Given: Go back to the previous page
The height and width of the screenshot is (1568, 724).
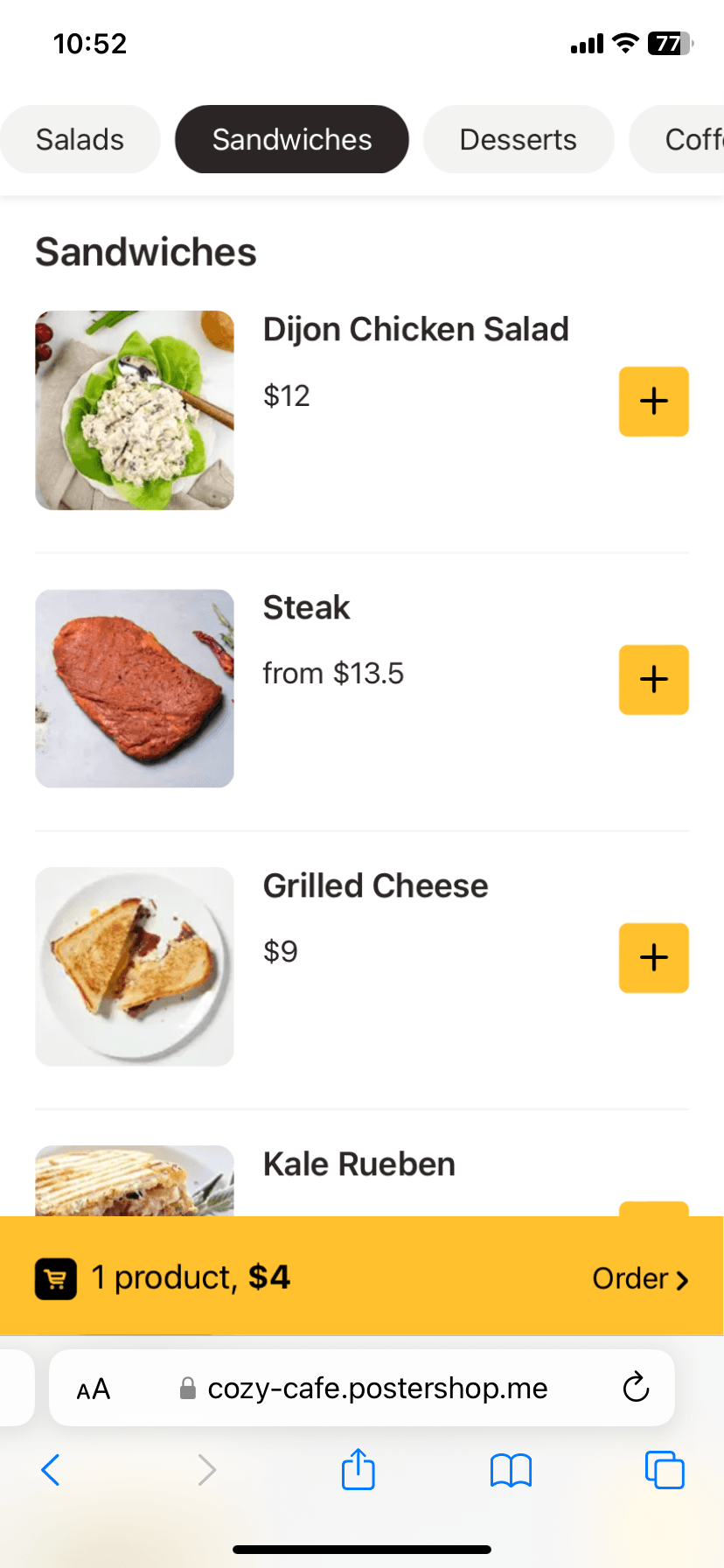Looking at the screenshot, I should (51, 1470).
